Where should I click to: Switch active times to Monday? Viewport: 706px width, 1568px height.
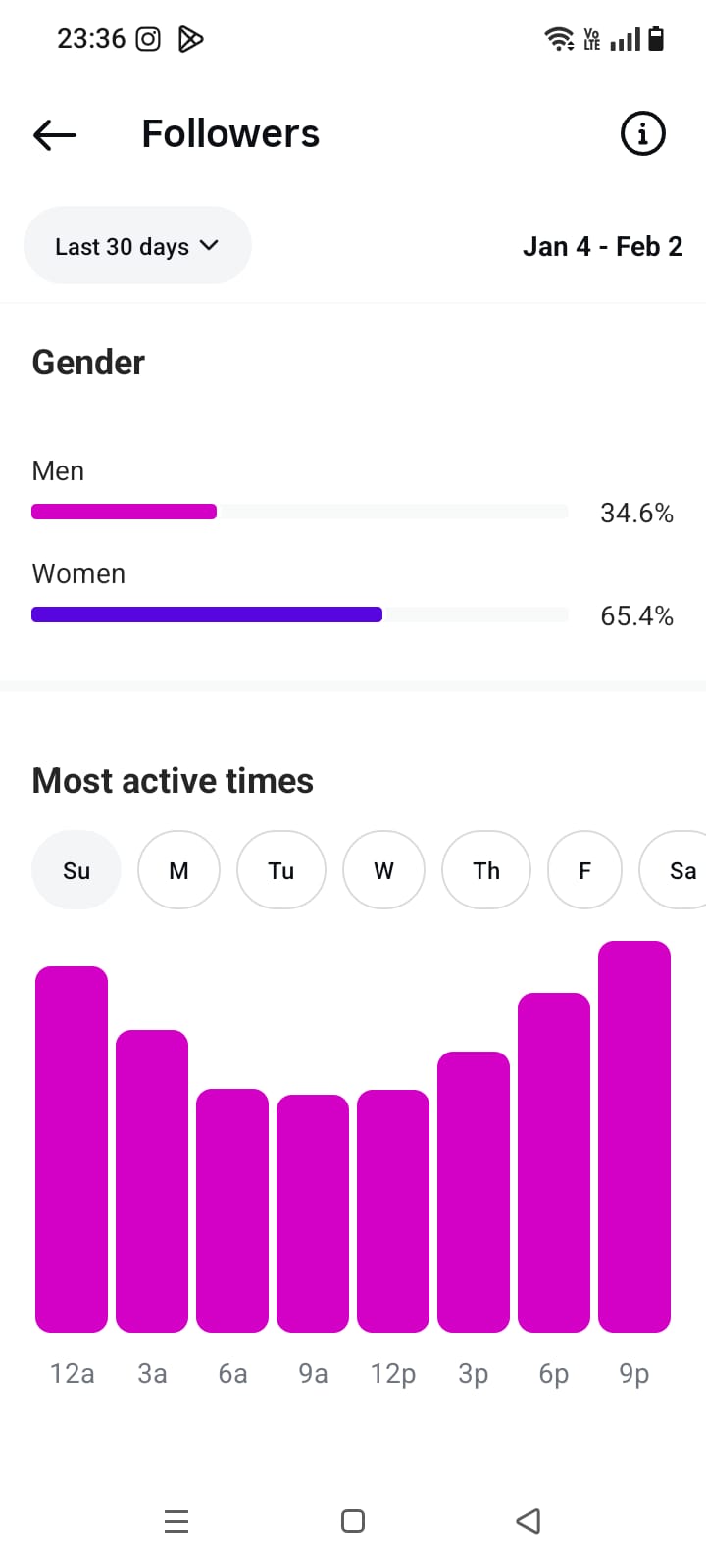tap(178, 870)
